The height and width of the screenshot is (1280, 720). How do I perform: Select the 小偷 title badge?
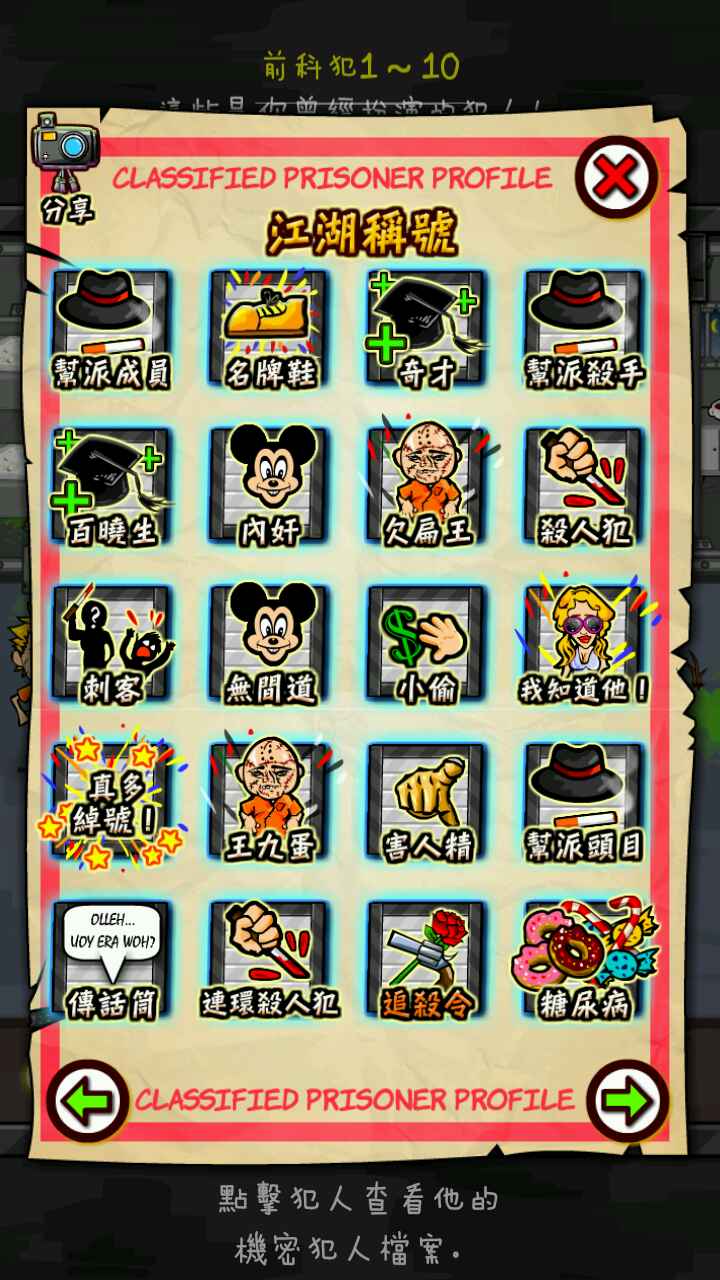pos(427,644)
